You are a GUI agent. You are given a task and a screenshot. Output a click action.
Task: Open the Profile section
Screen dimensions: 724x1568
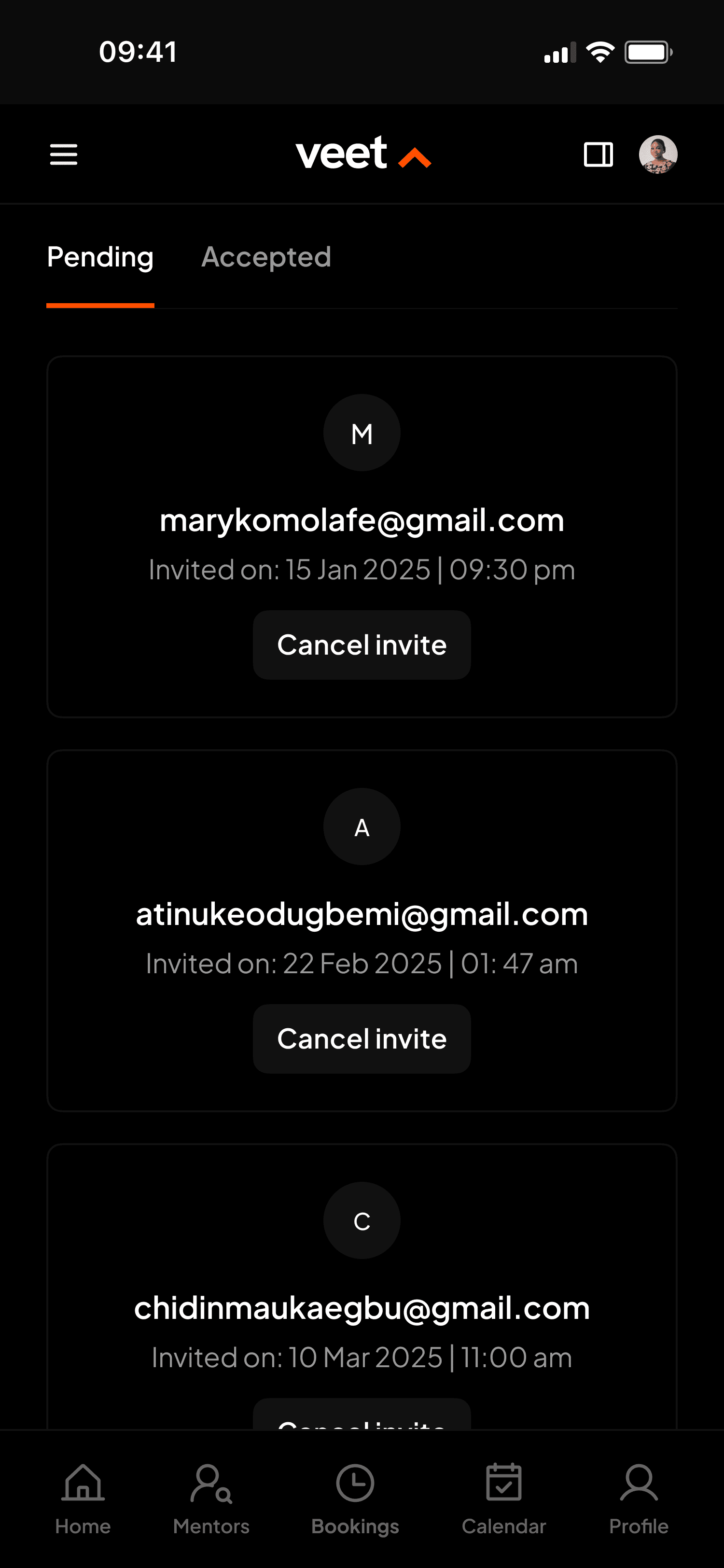click(x=638, y=1498)
